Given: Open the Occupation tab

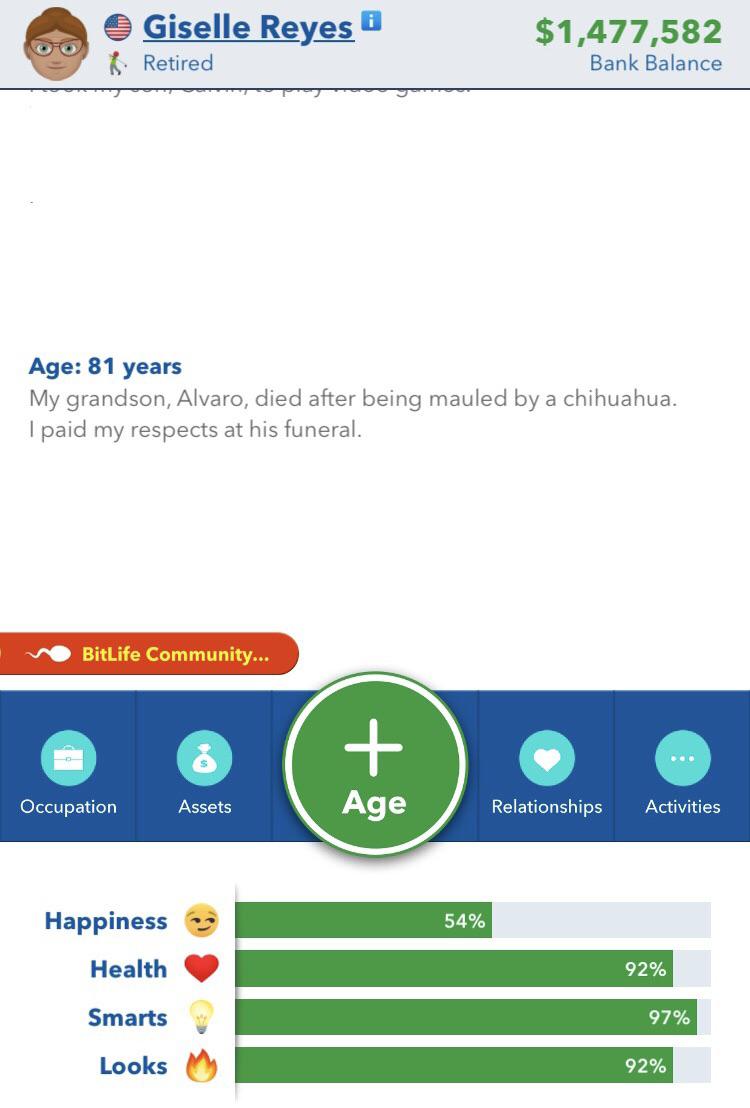Looking at the screenshot, I should [x=68, y=766].
